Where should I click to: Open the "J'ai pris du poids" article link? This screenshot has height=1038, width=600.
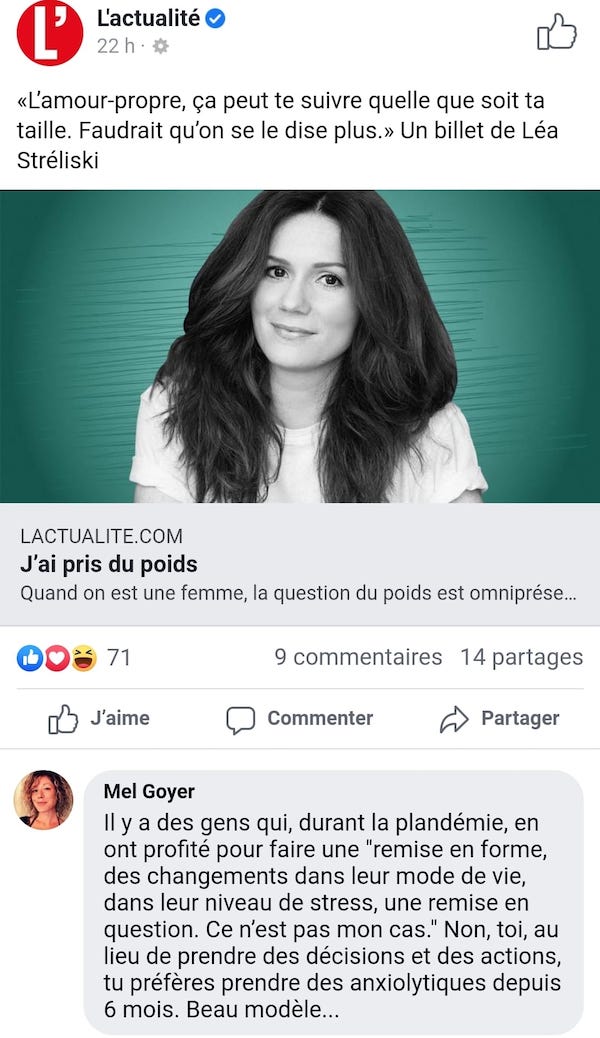point(109,563)
